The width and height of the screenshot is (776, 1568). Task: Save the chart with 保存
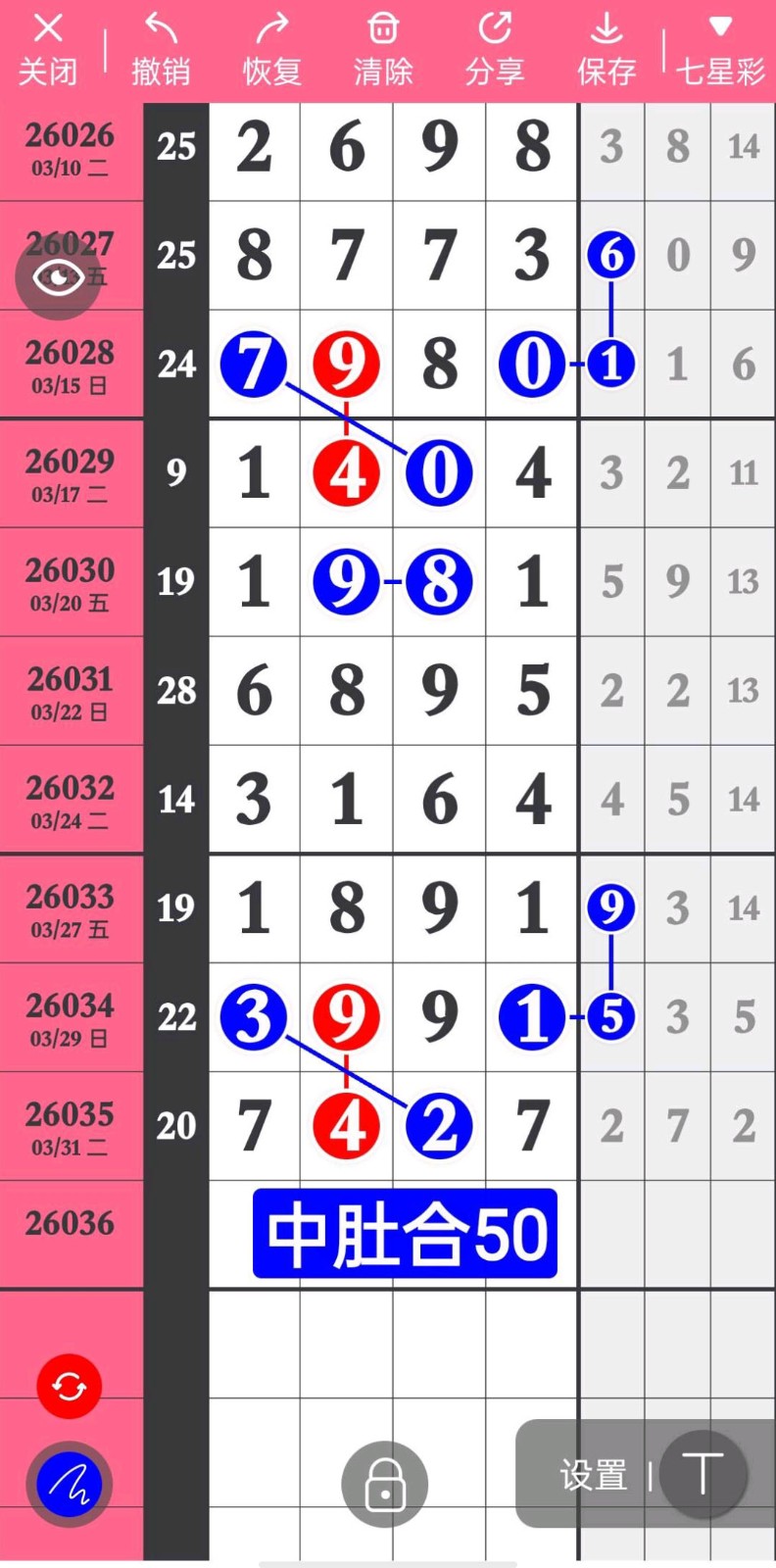pos(606,49)
